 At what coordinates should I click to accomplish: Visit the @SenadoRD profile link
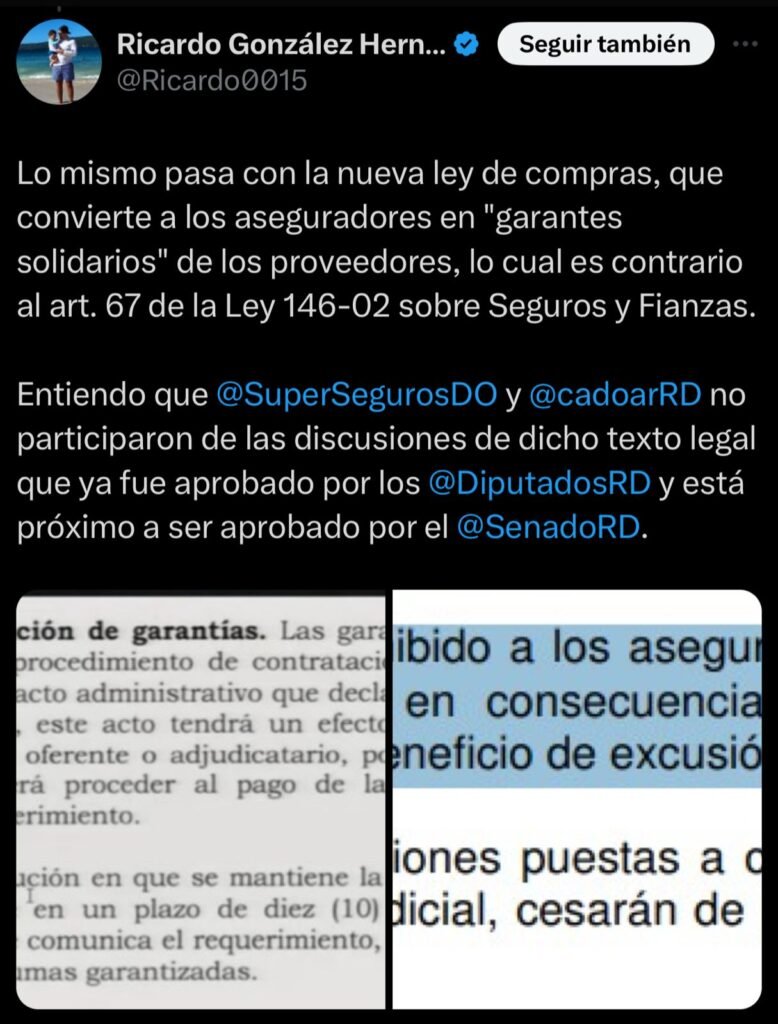coord(547,527)
